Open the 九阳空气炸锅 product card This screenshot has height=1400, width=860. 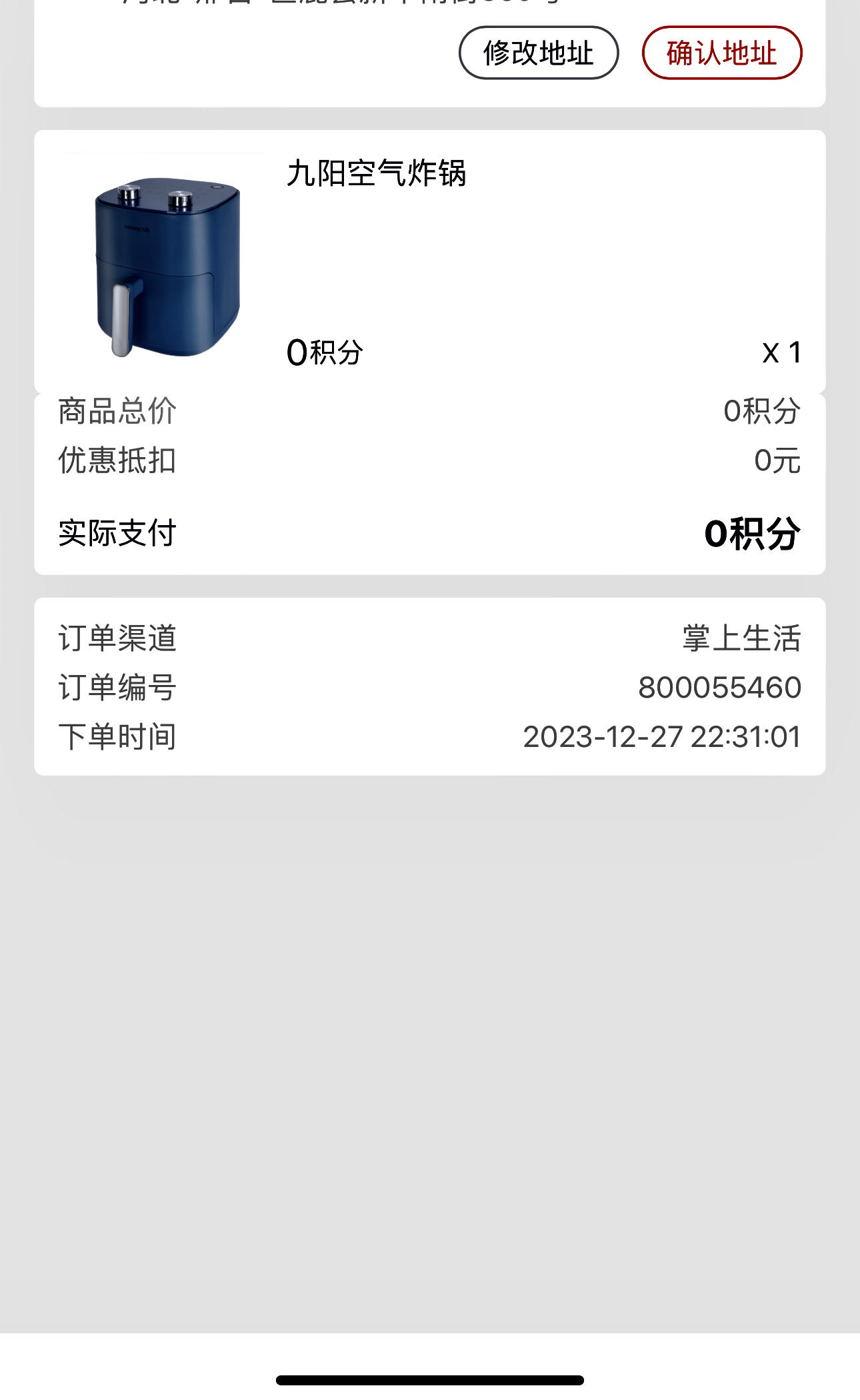pyautogui.click(x=430, y=262)
